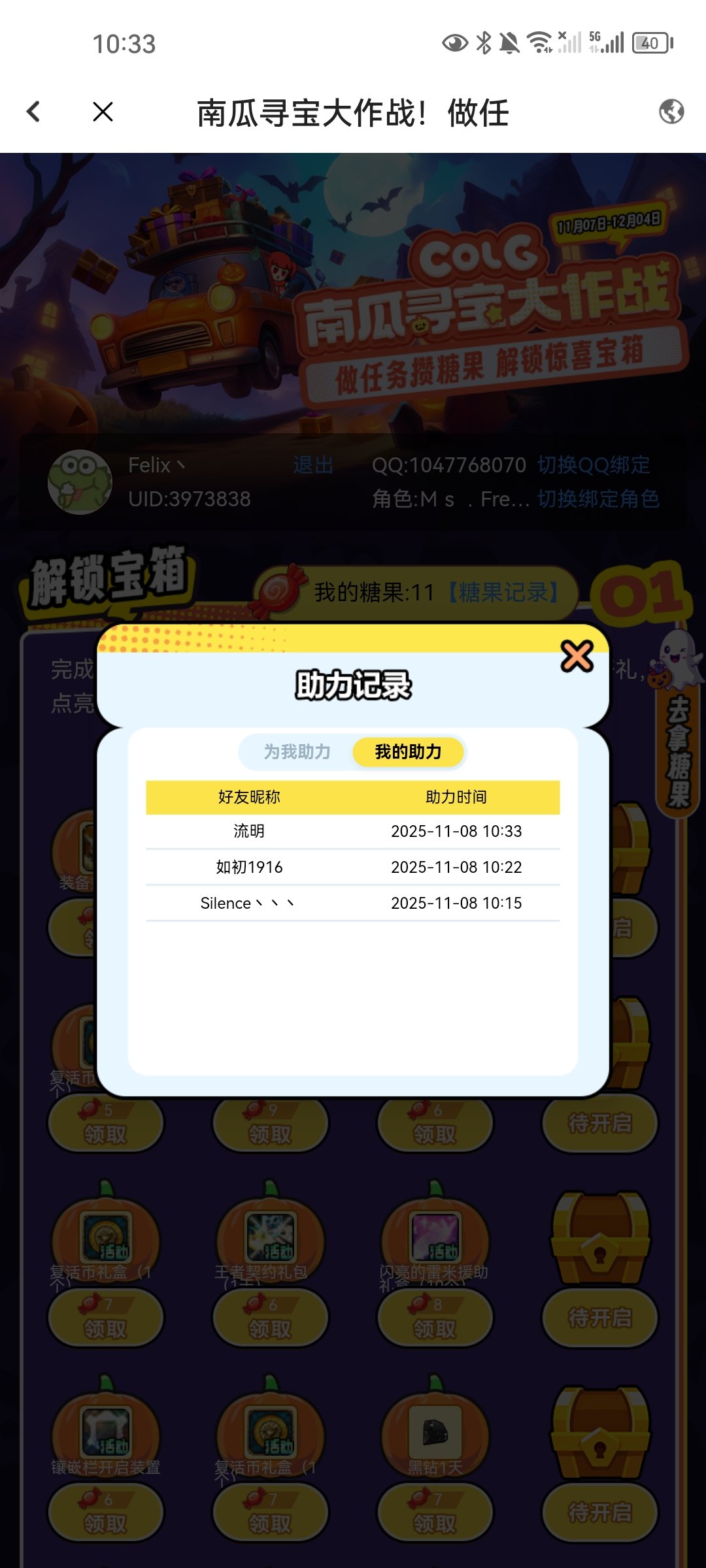Screen dimensions: 706x1568
Task: Select the 我的助力 tab
Action: 408,752
